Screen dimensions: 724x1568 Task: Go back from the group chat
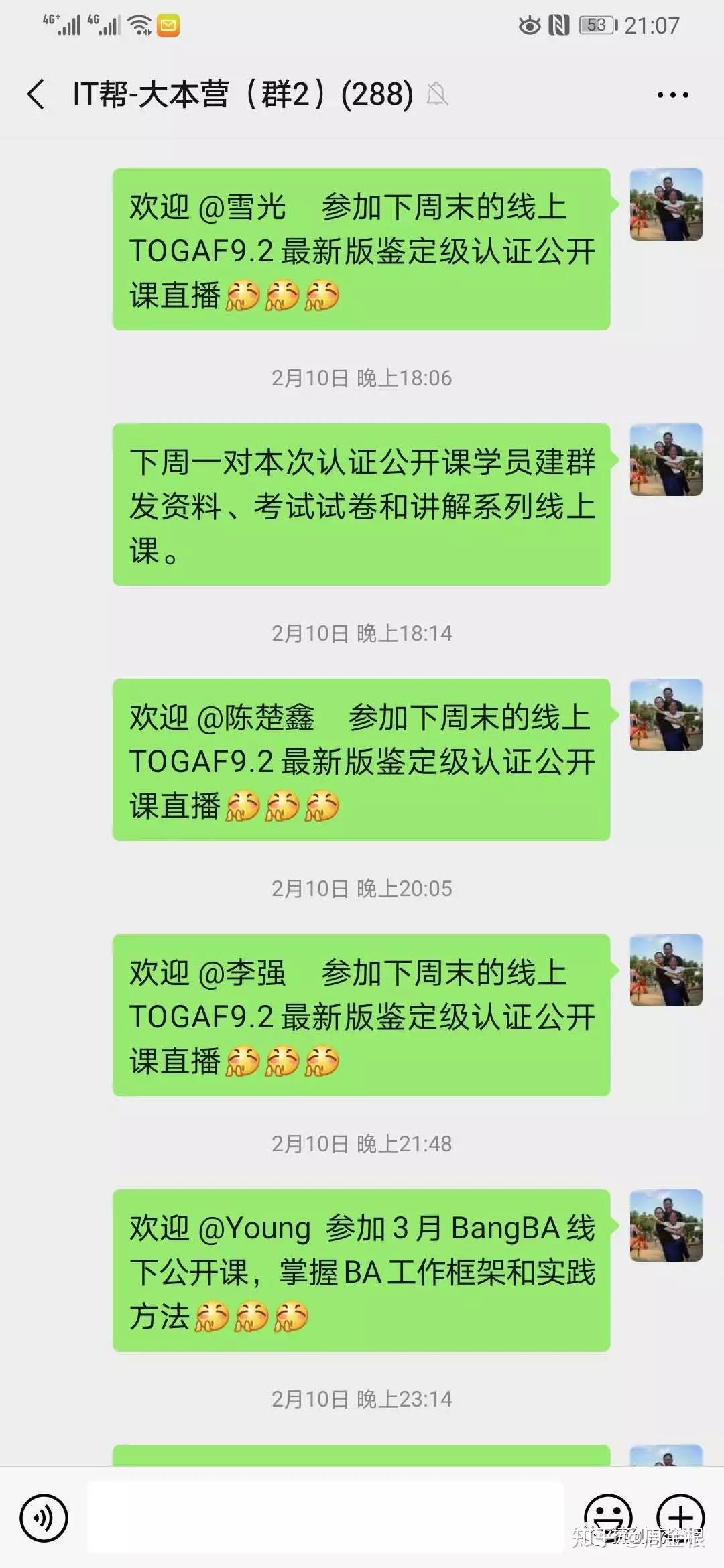click(x=37, y=94)
